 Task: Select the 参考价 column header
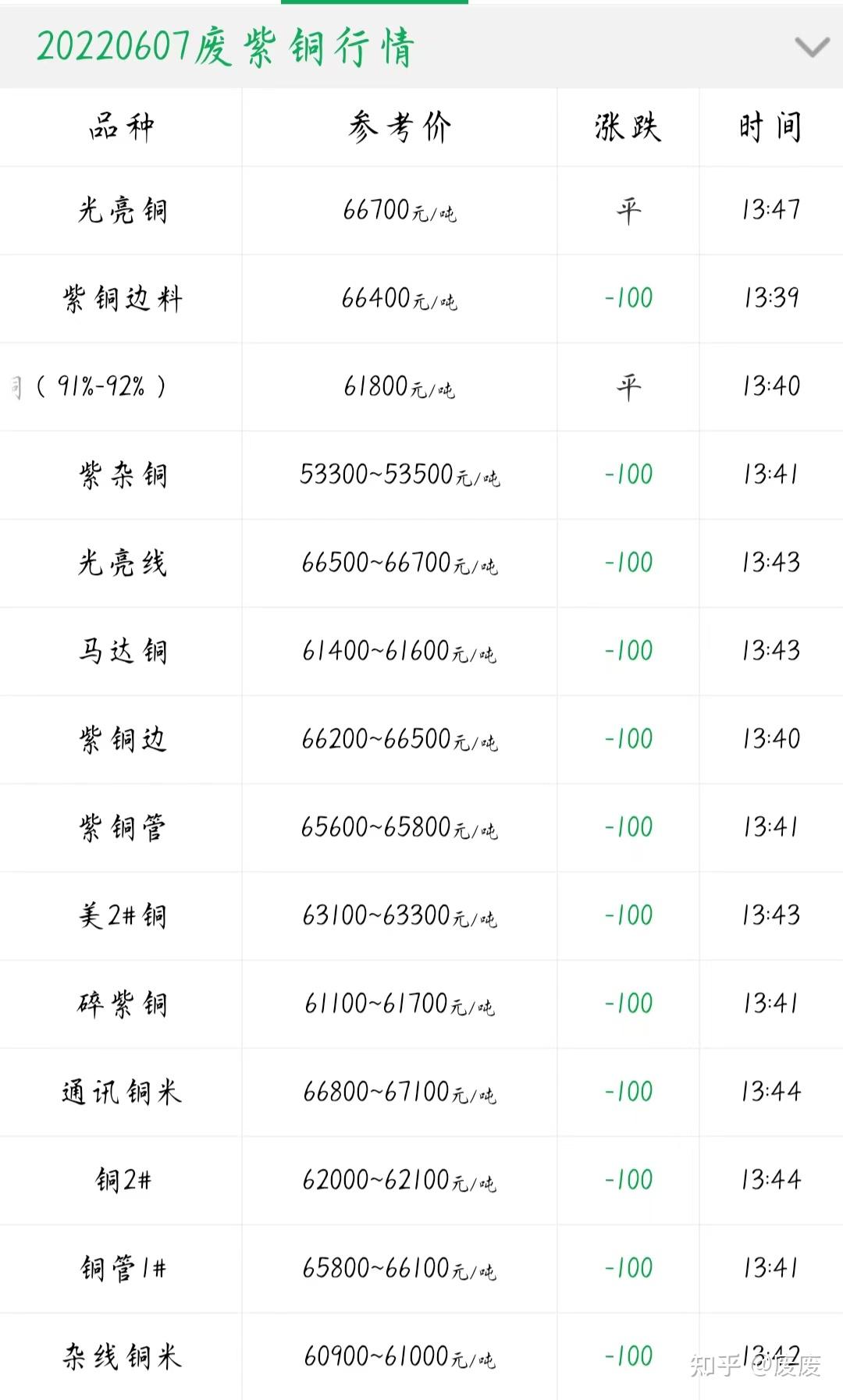400,128
